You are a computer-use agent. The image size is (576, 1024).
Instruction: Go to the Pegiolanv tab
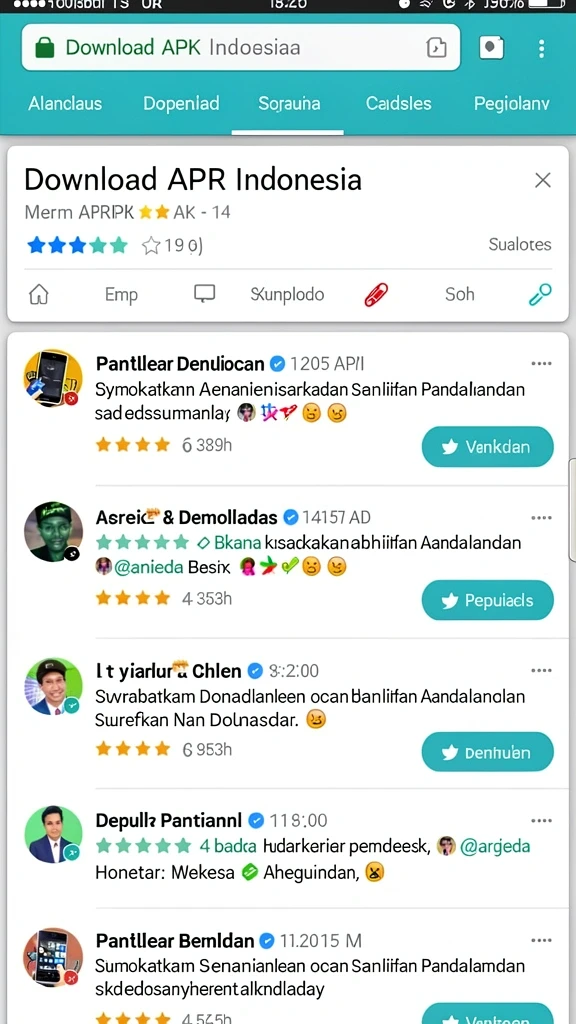click(511, 103)
